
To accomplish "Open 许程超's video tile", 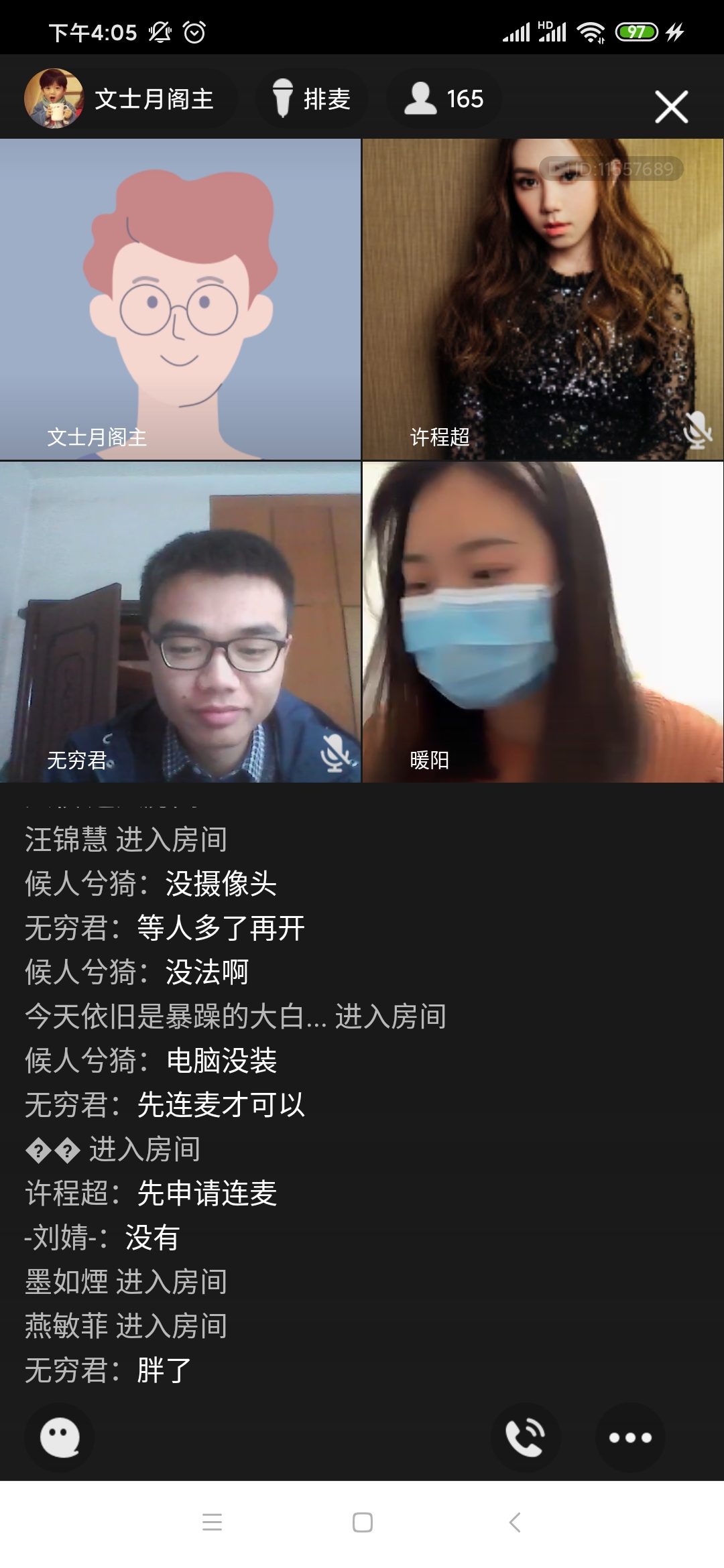I will click(543, 299).
